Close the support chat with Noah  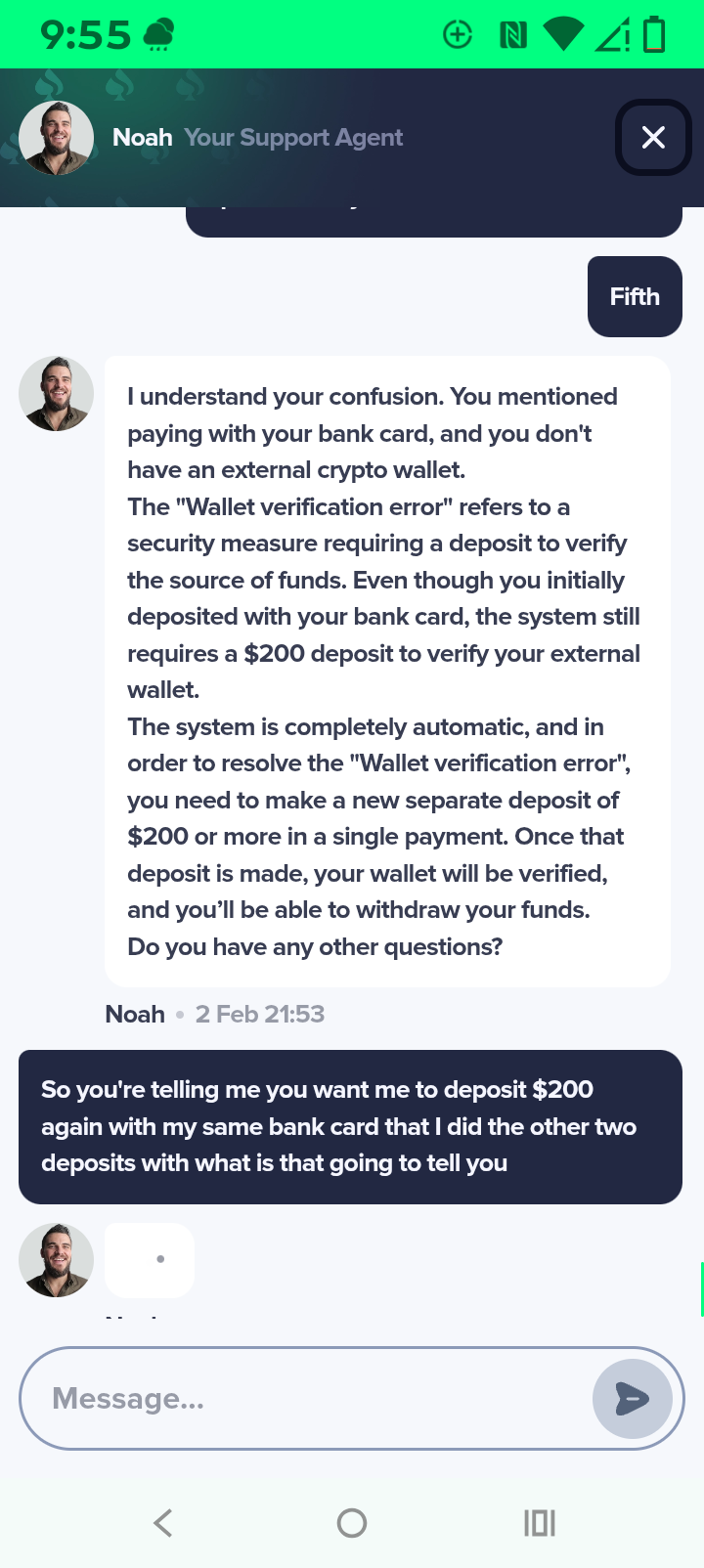point(653,138)
